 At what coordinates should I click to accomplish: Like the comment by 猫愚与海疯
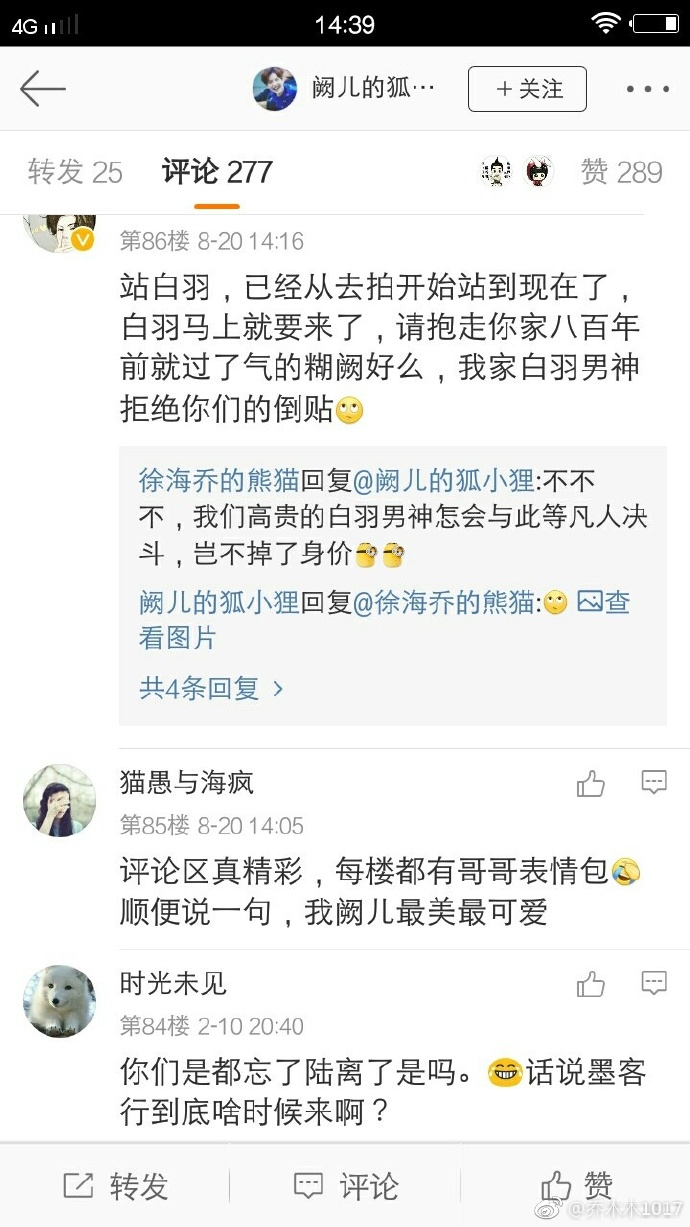(591, 784)
